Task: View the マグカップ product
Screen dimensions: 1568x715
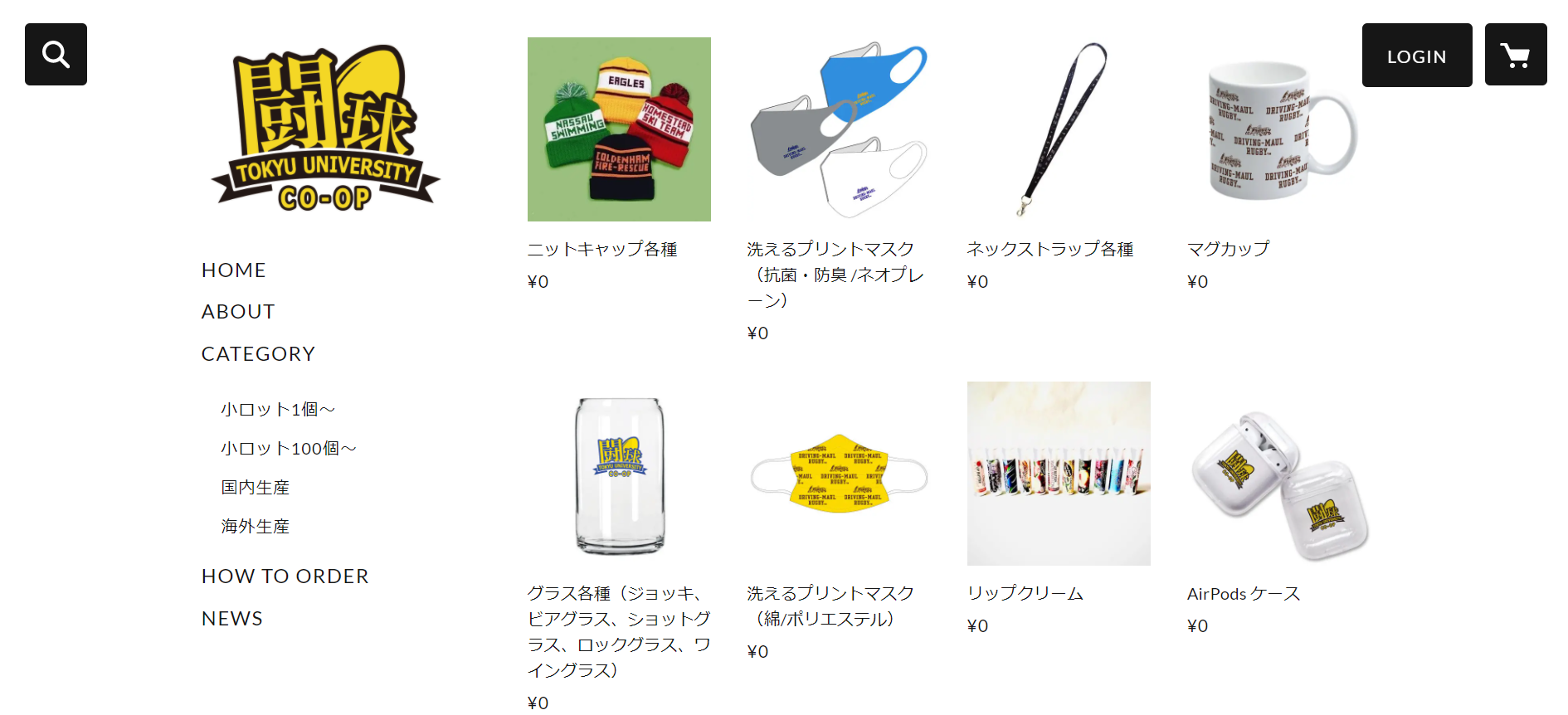Action: (x=1278, y=129)
